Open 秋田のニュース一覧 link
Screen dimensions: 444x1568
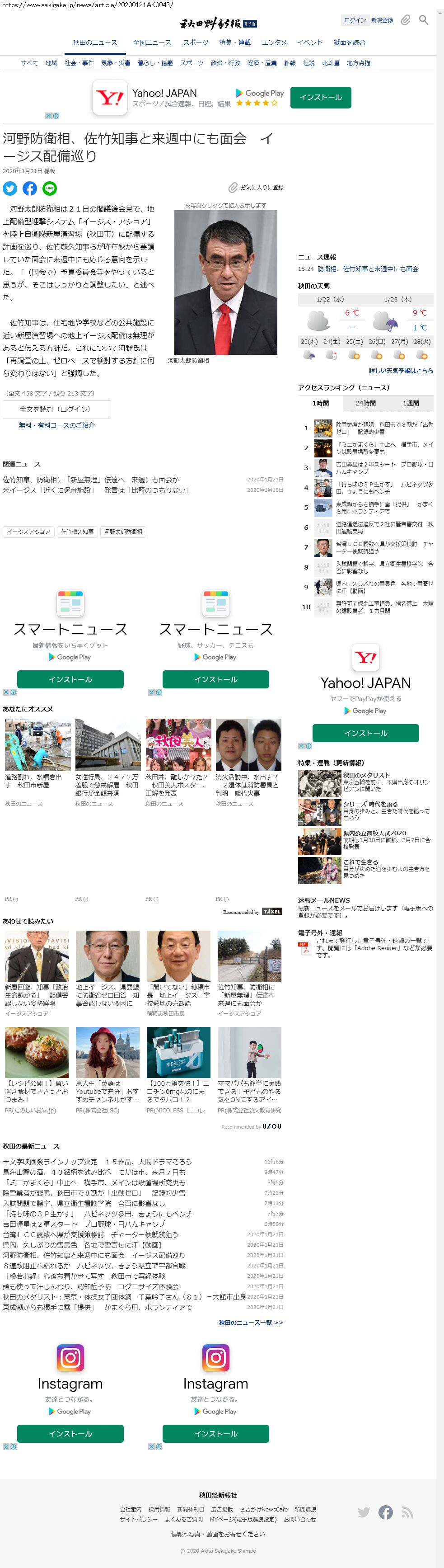click(251, 1323)
